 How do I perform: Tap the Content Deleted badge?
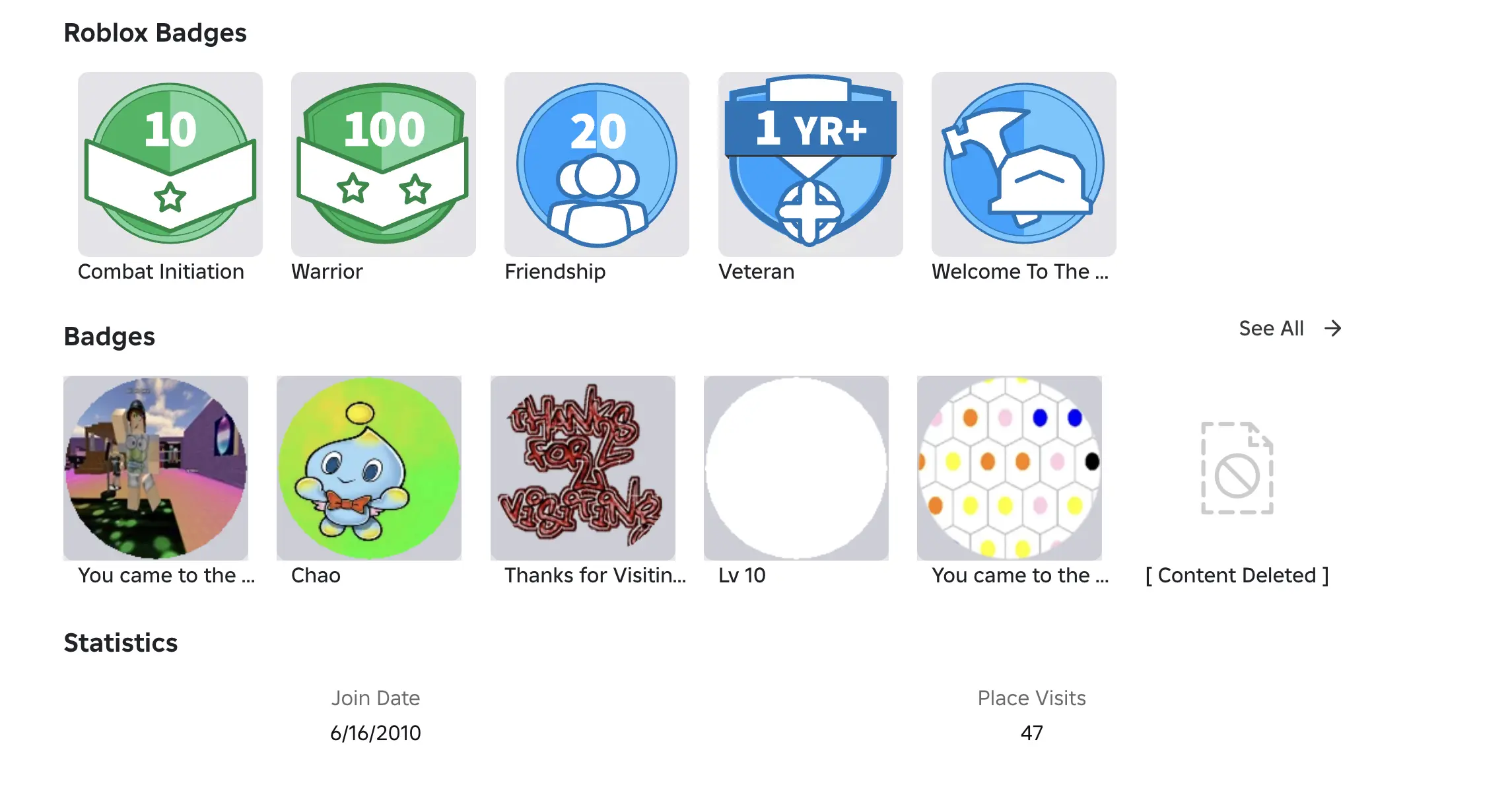1237,468
